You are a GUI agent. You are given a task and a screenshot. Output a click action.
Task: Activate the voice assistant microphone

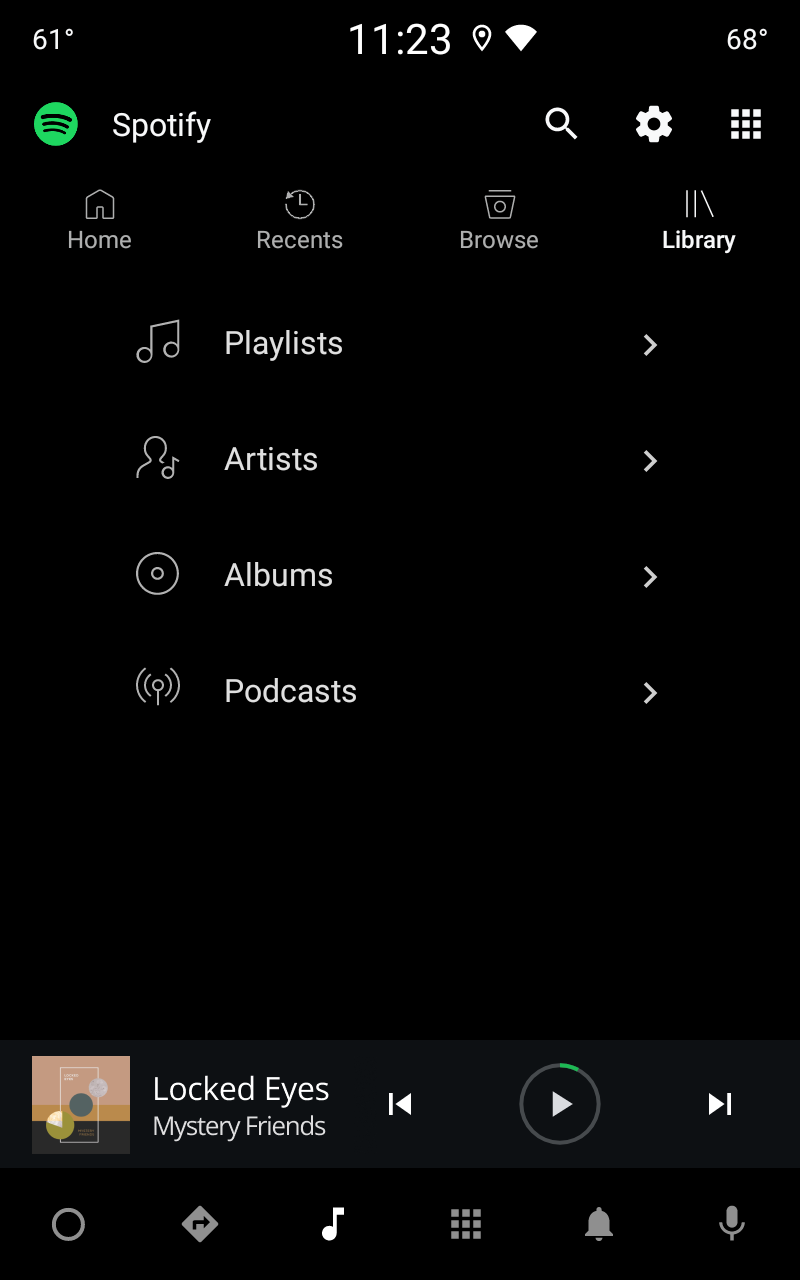(x=731, y=1223)
